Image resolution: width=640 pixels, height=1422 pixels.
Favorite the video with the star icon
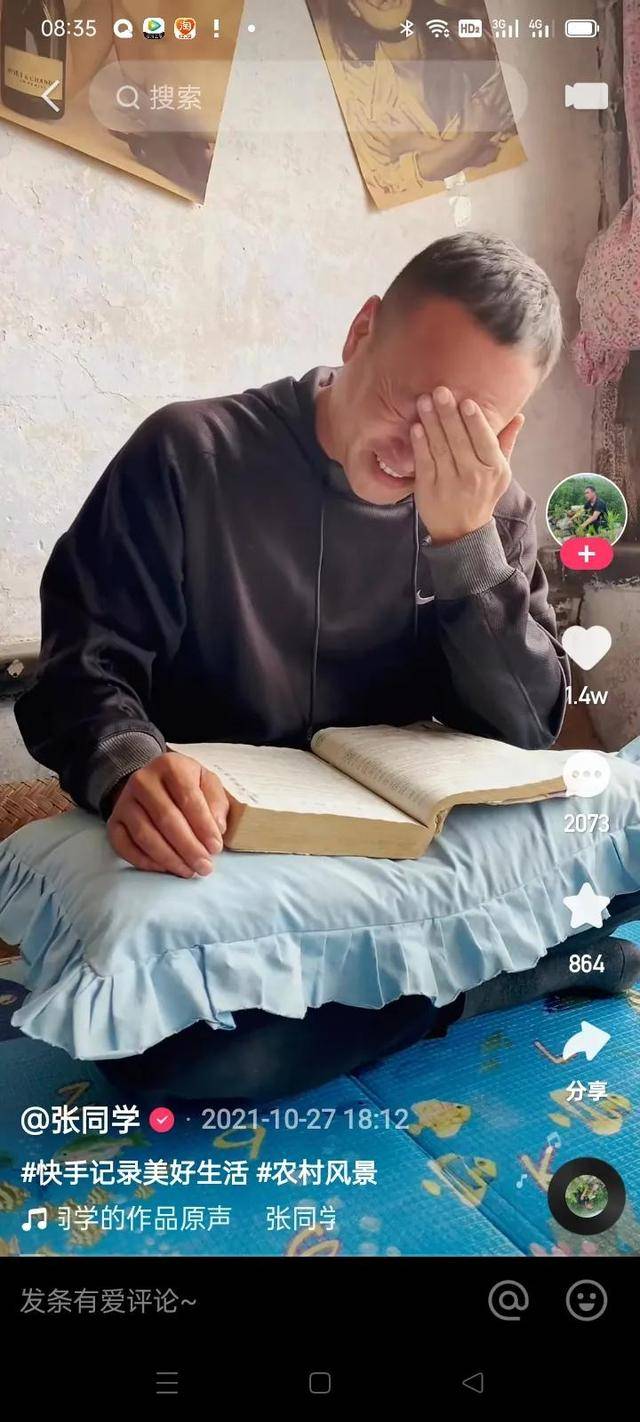(x=586, y=908)
